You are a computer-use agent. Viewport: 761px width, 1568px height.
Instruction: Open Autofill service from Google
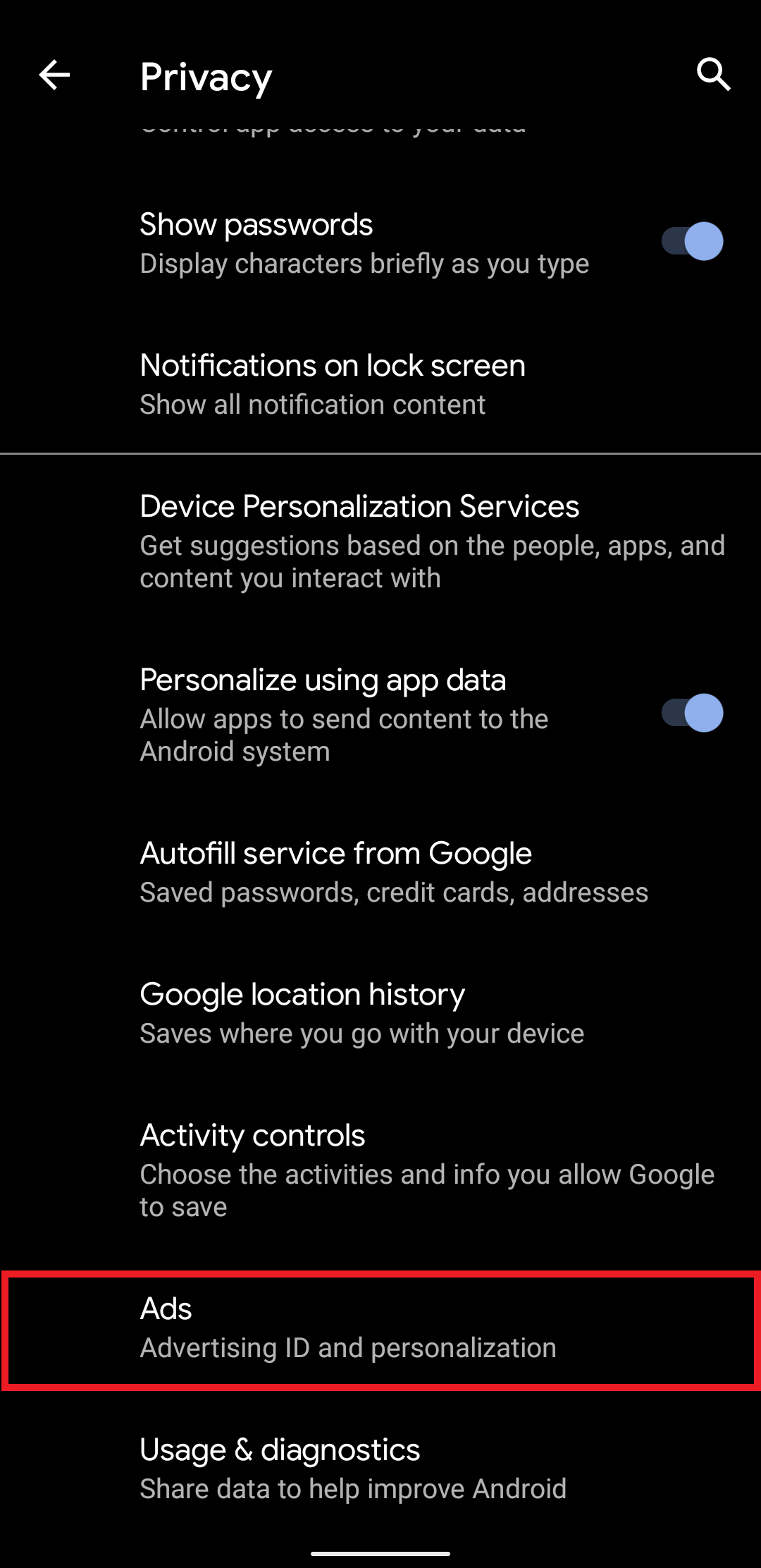[x=380, y=872]
